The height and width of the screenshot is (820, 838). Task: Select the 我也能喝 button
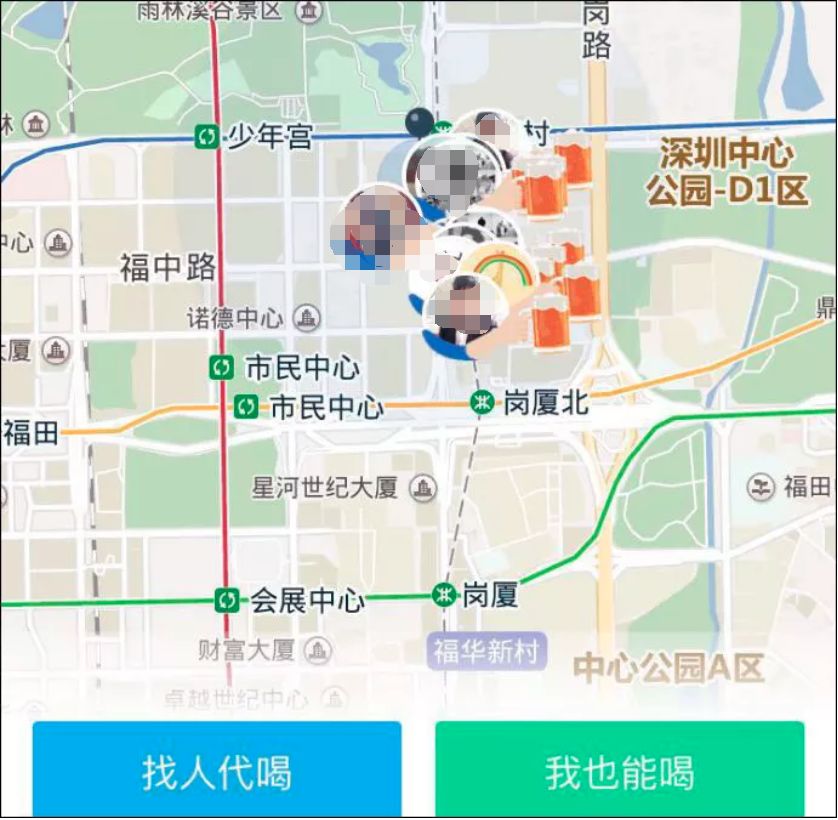pyautogui.click(x=619, y=770)
